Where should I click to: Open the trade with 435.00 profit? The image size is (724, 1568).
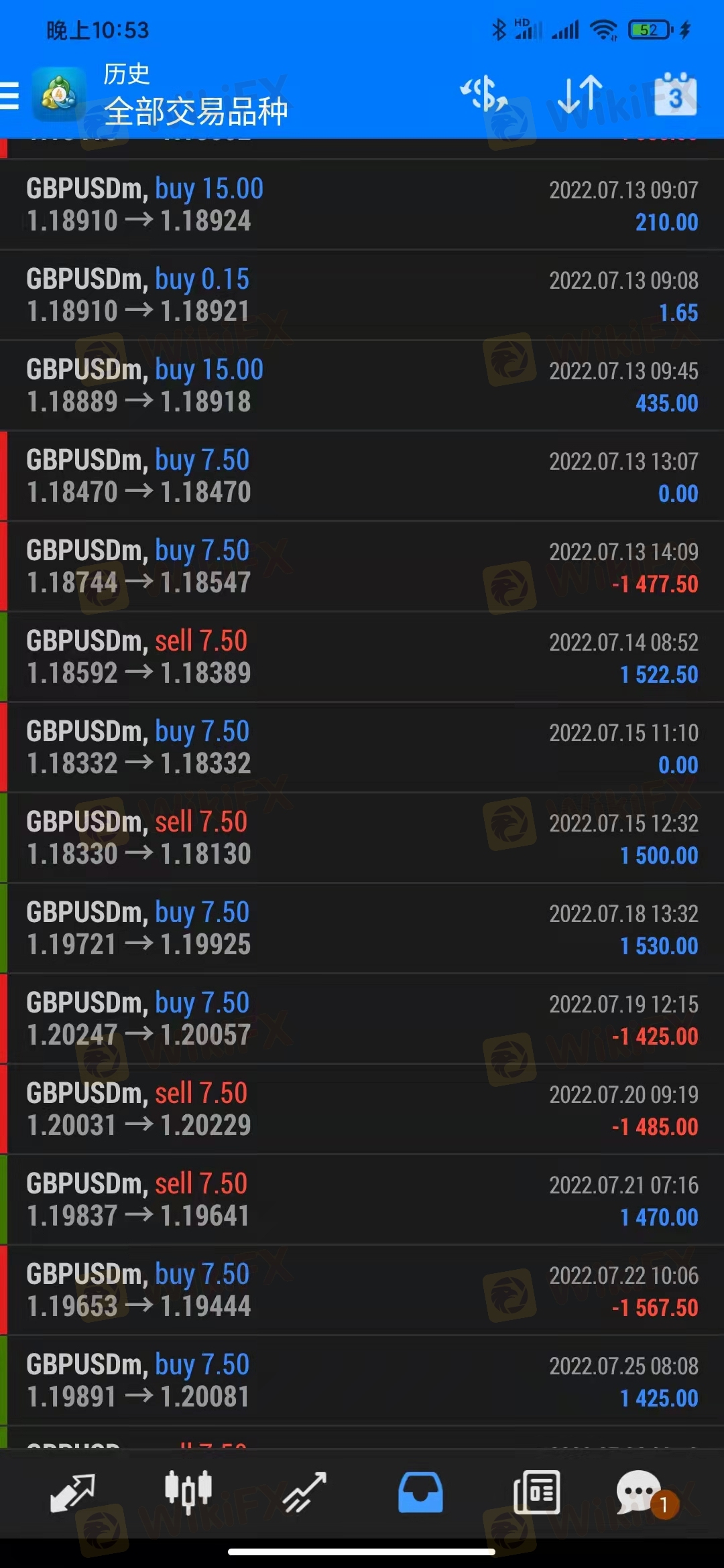pyautogui.click(x=362, y=385)
